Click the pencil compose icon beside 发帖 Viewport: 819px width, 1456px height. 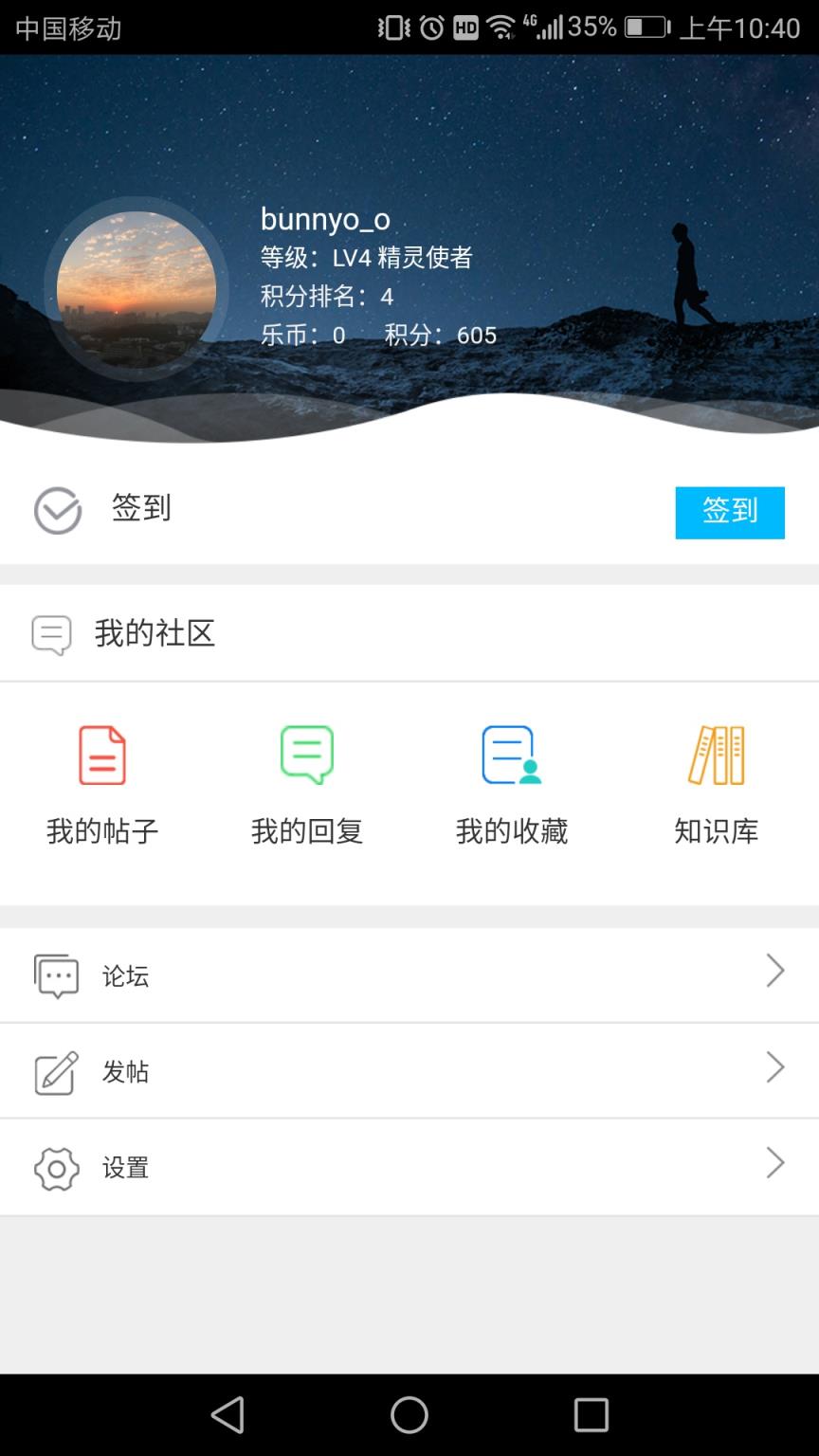tap(55, 1071)
